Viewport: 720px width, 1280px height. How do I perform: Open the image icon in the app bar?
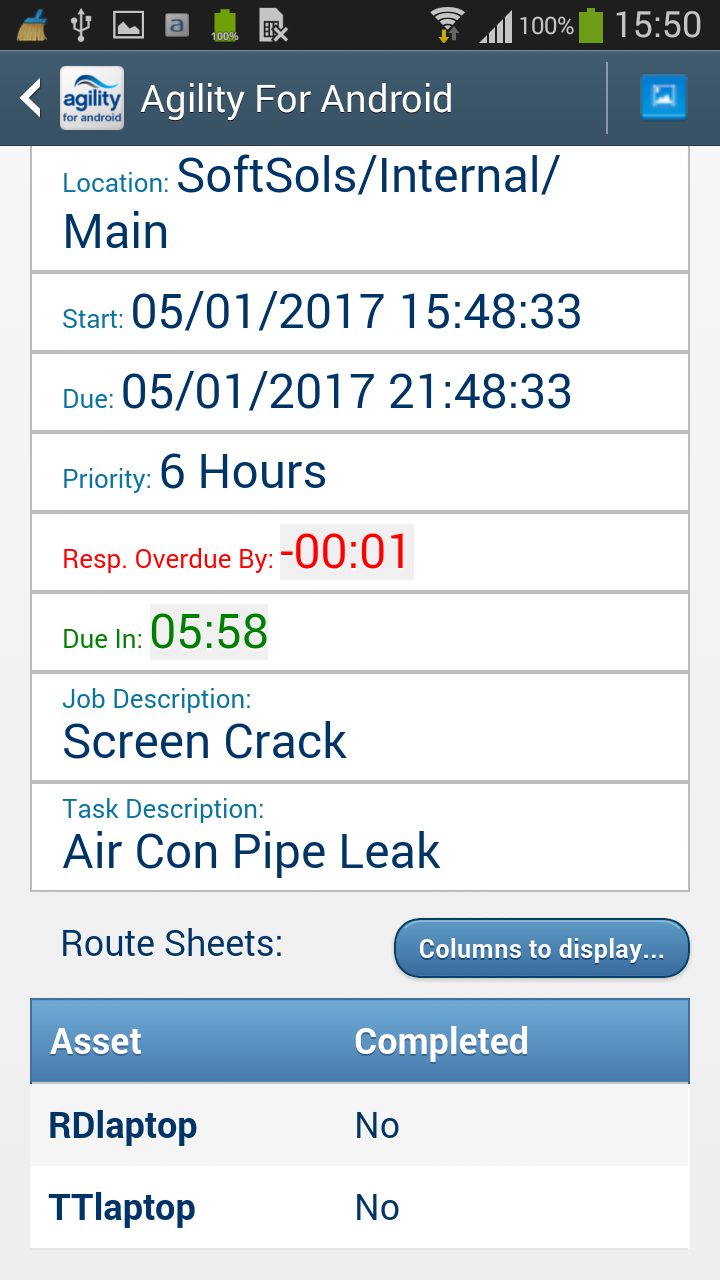click(664, 98)
